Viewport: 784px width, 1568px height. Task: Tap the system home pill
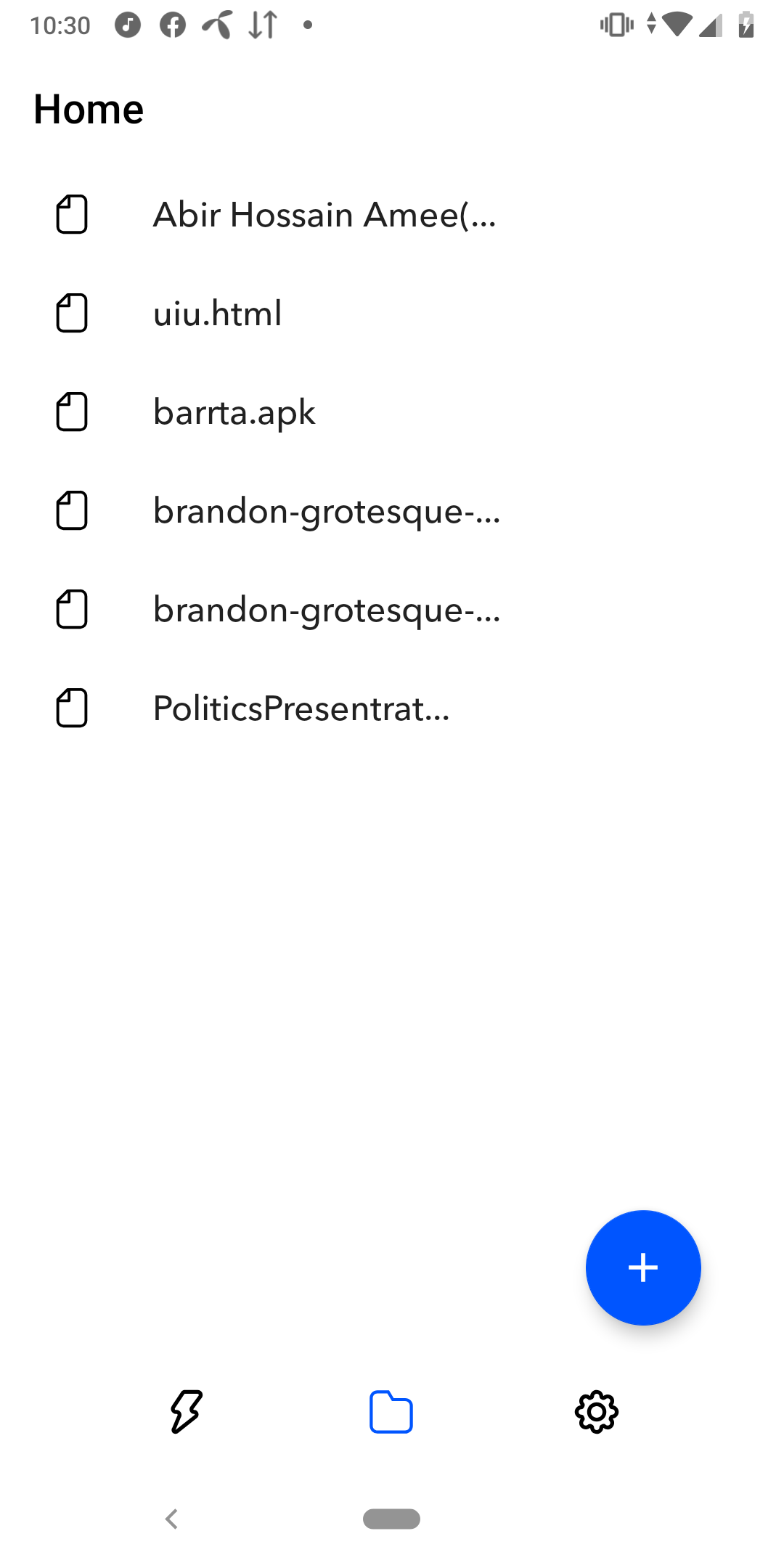[x=391, y=1519]
